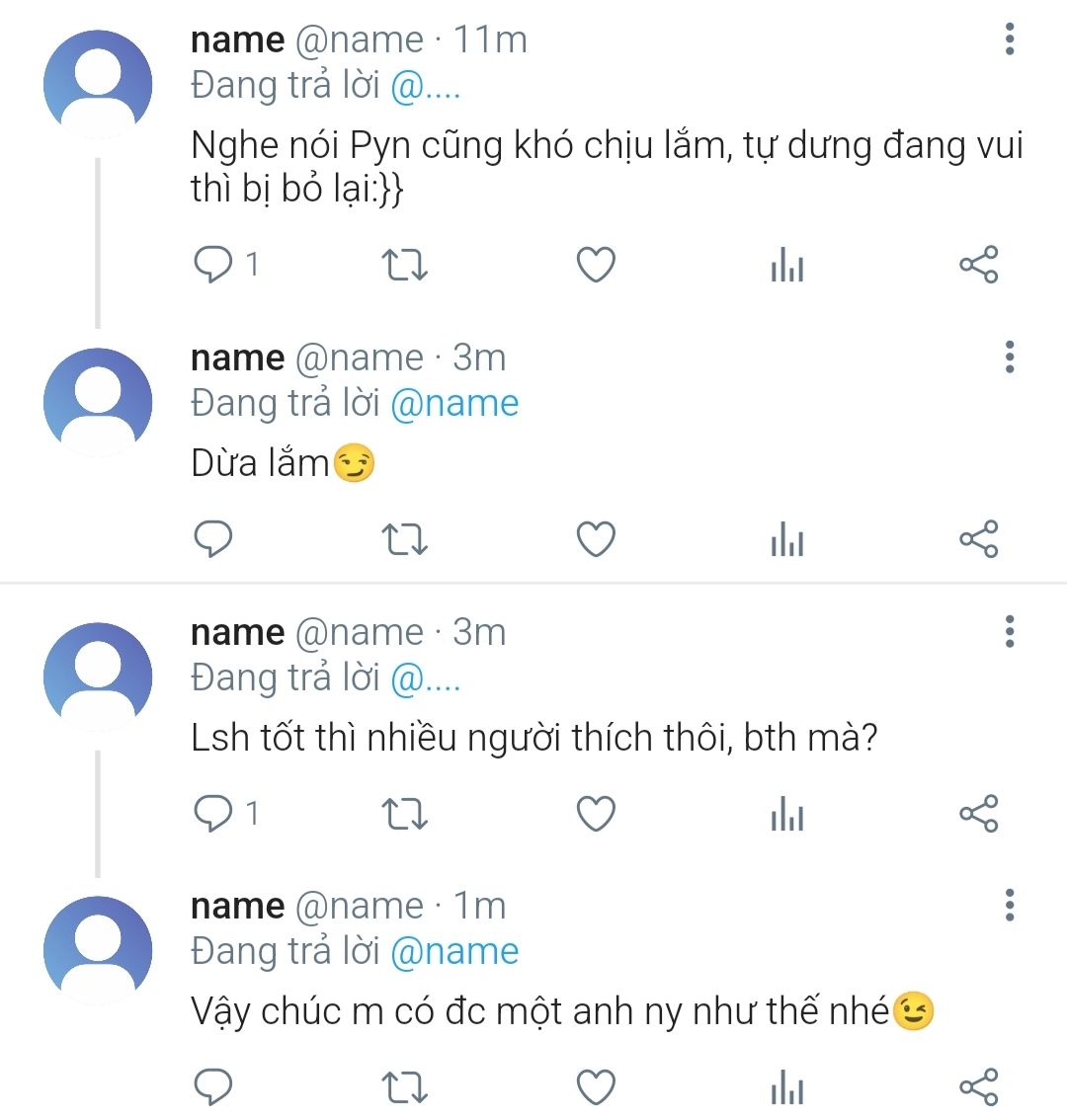This screenshot has width=1067, height=1120.
Task: Retweet the 'Nghe nói Pyn' tweet
Action: [404, 265]
